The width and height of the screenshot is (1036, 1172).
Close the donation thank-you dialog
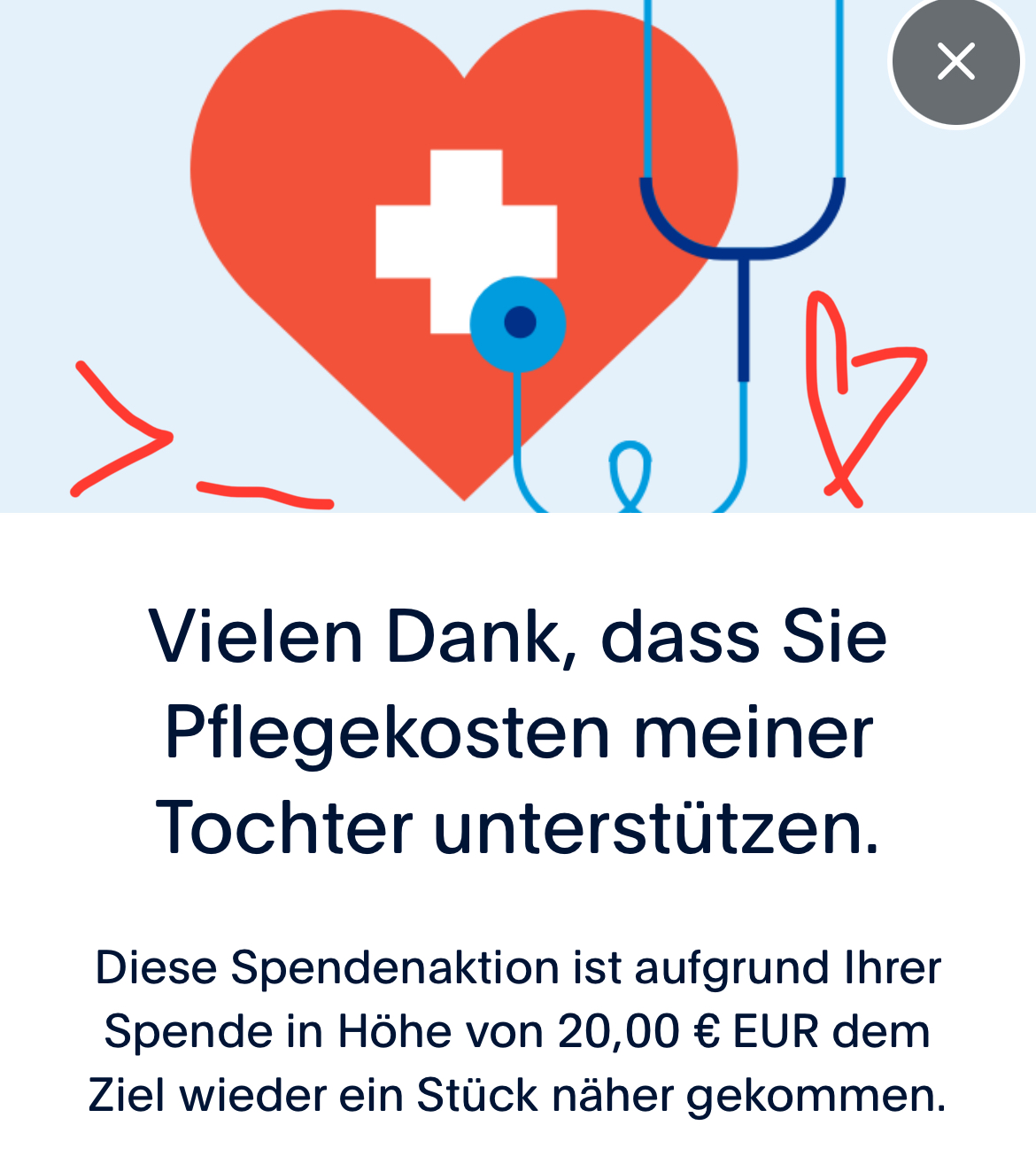coord(955,62)
